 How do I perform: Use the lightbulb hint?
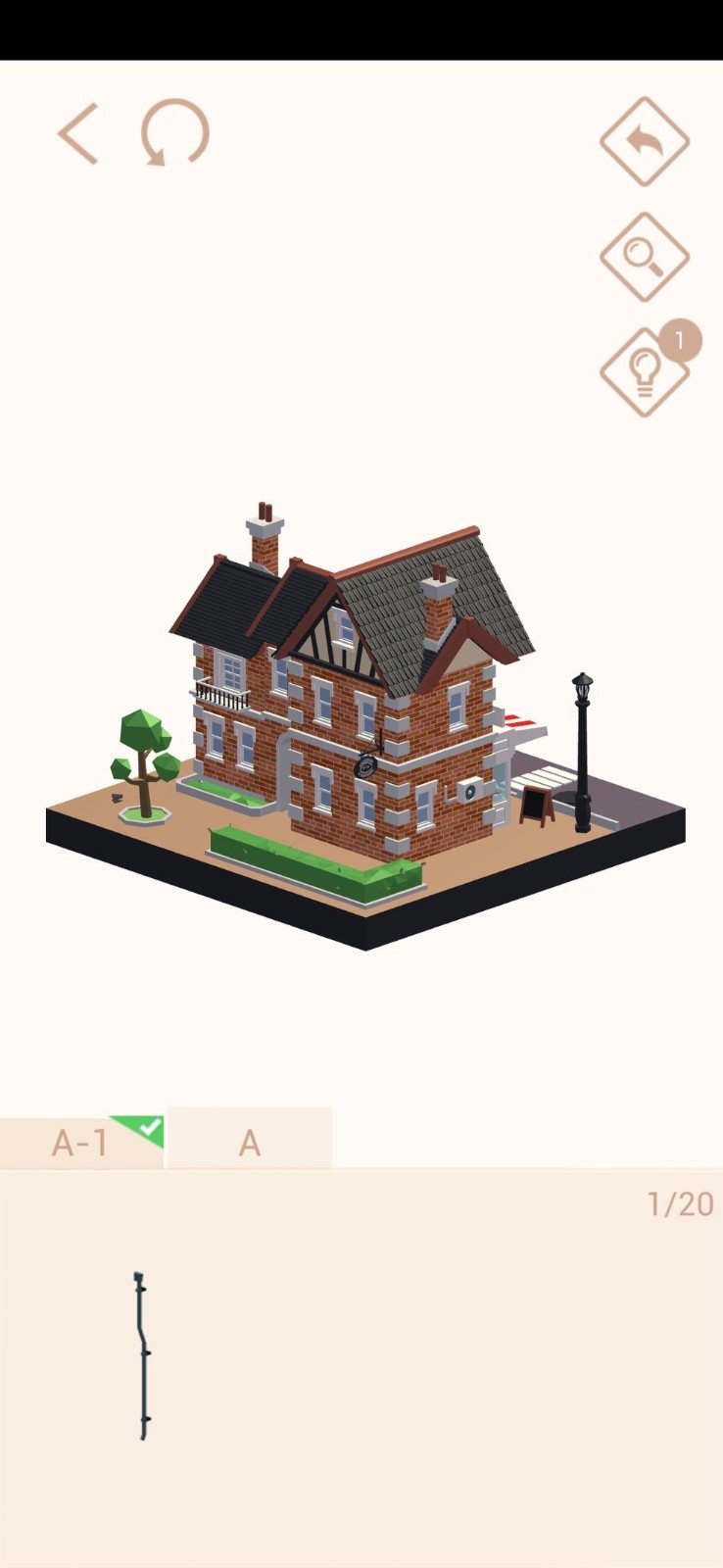pyautogui.click(x=644, y=372)
